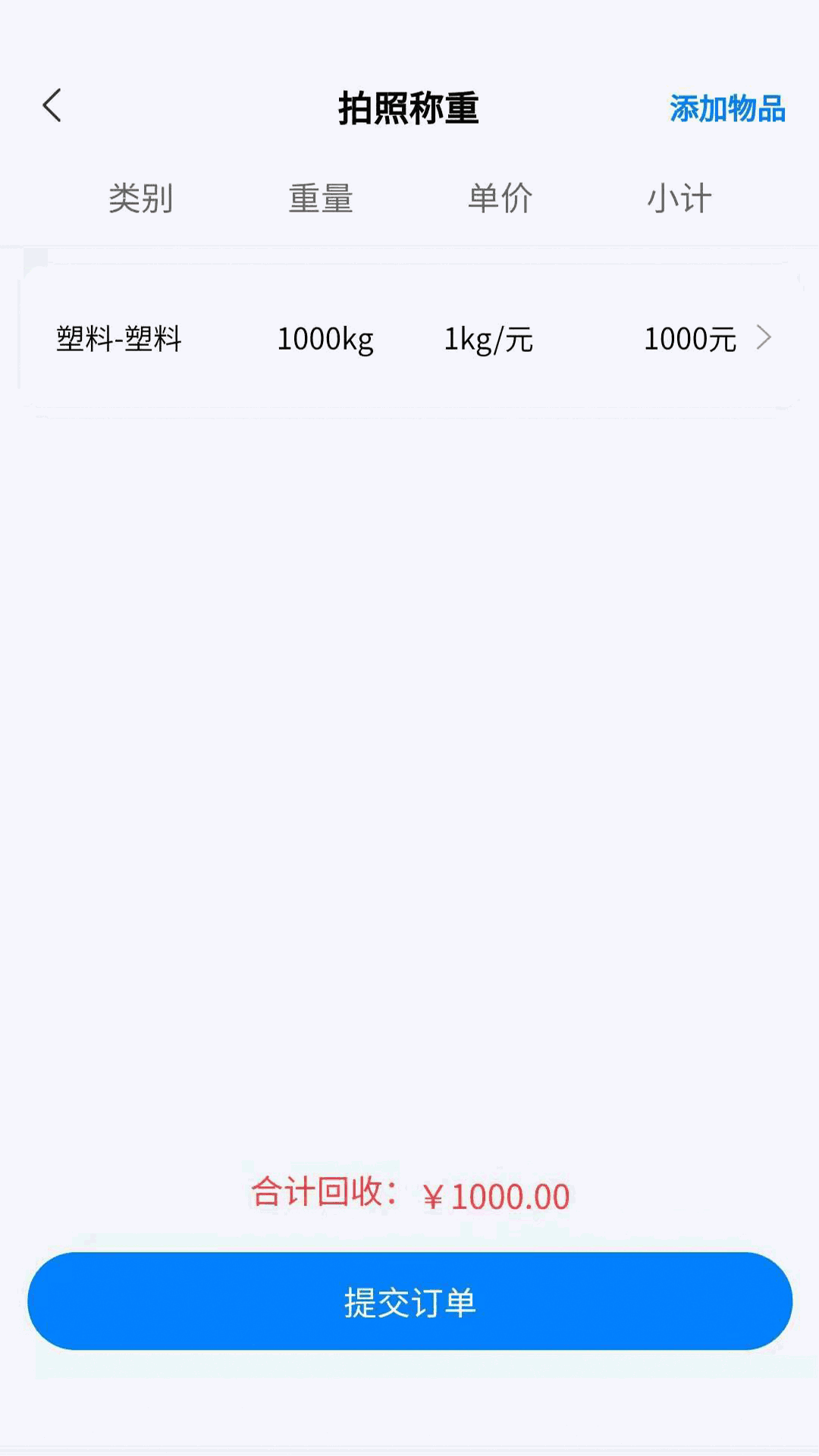Tap the 拍照称重 page title
The image size is (819, 1456).
click(409, 107)
